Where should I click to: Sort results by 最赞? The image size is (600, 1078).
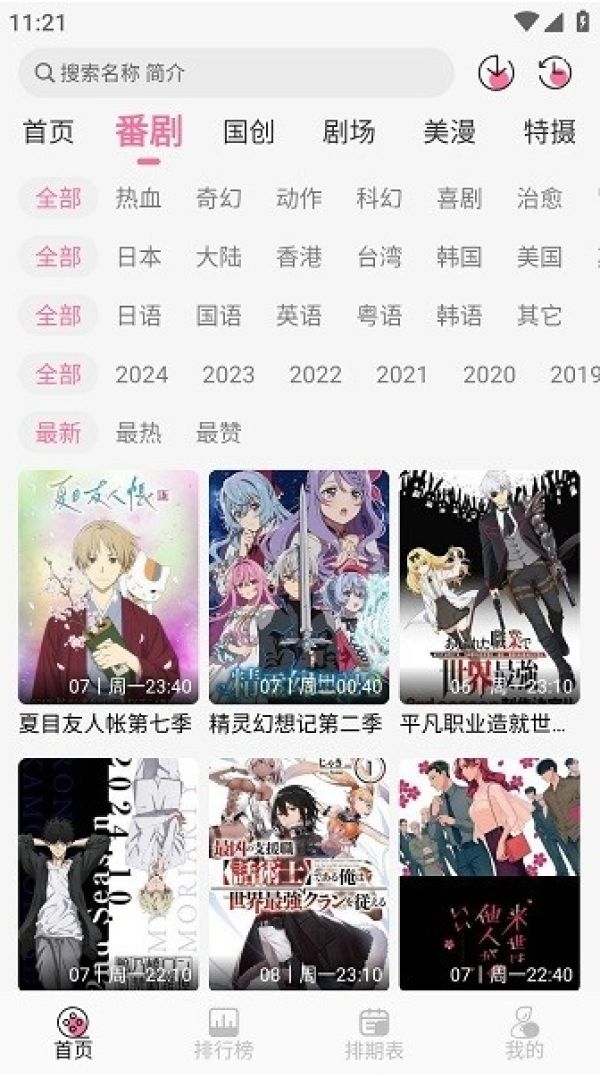point(218,433)
